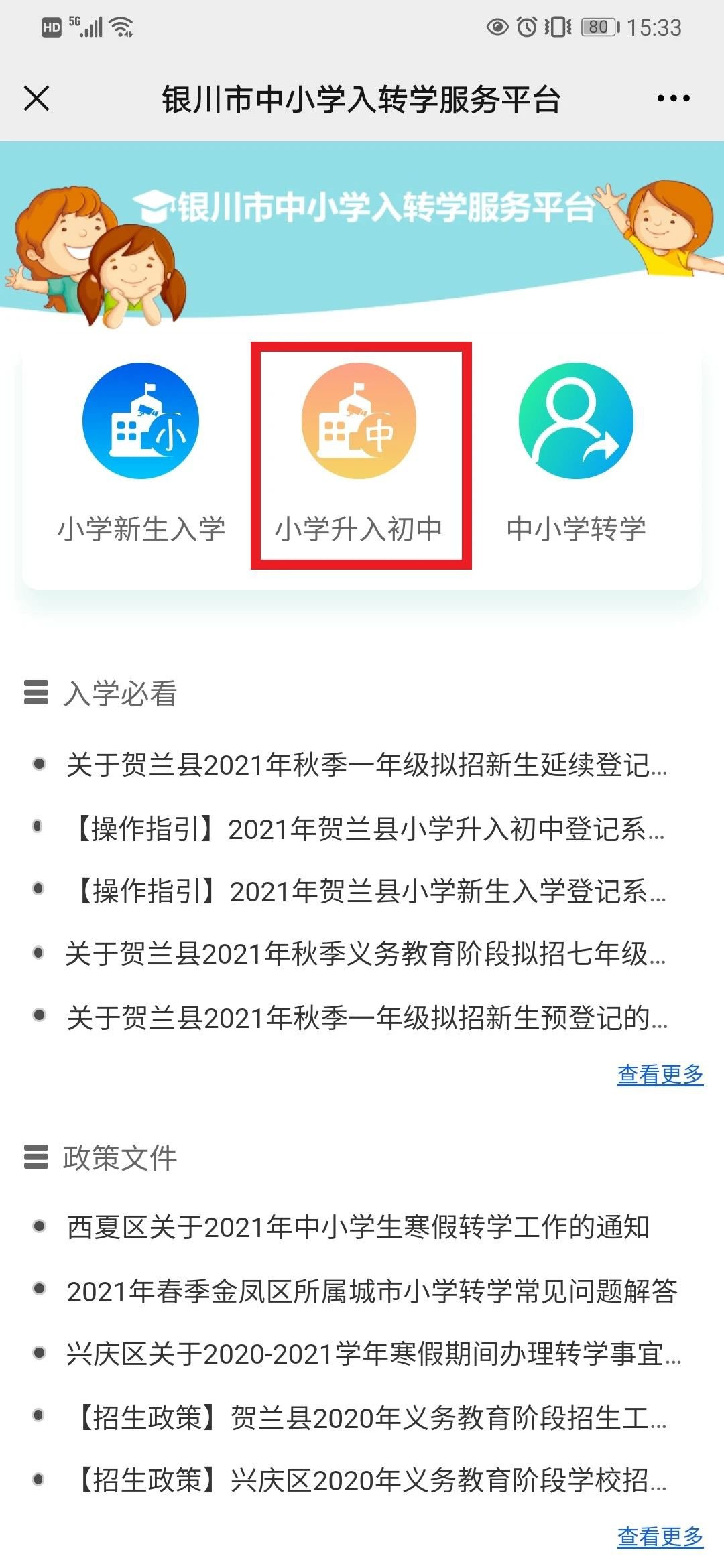Read 兴庆区关于2020-2021学年寒假期间办理转学事宜
This screenshot has width=724, height=1568.
[373, 1354]
